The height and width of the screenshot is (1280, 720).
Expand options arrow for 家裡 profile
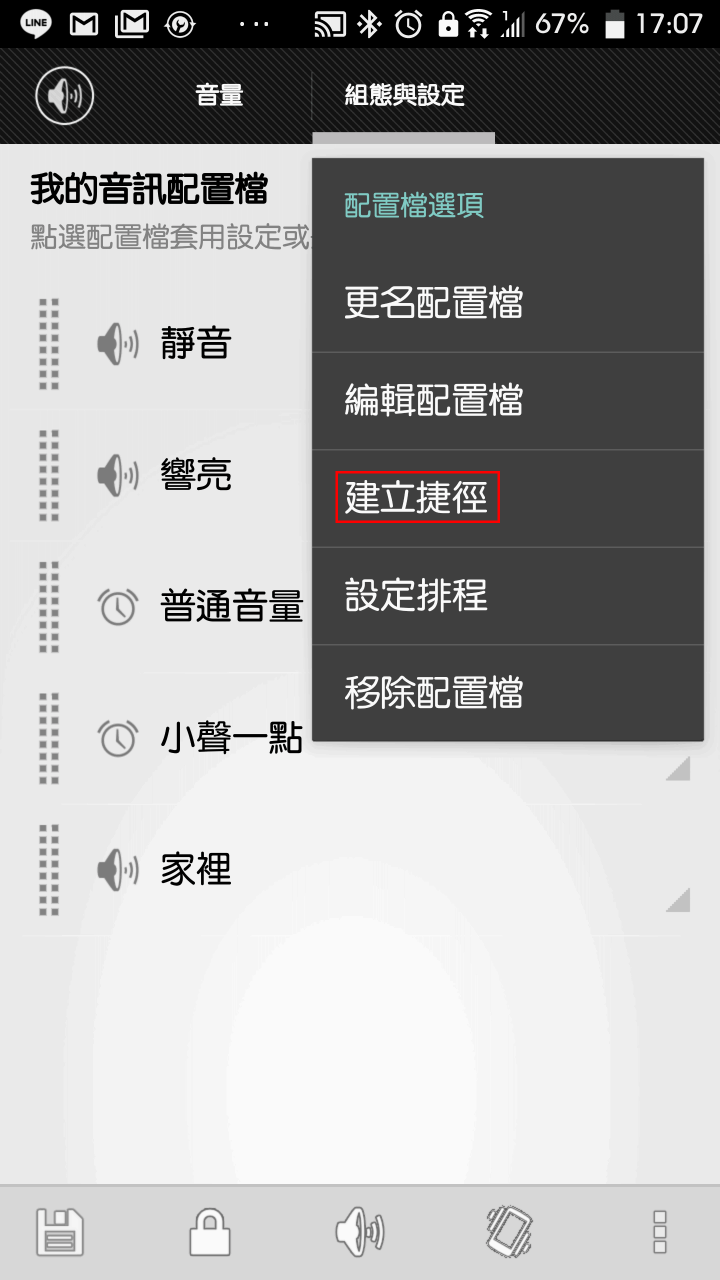tap(677, 899)
